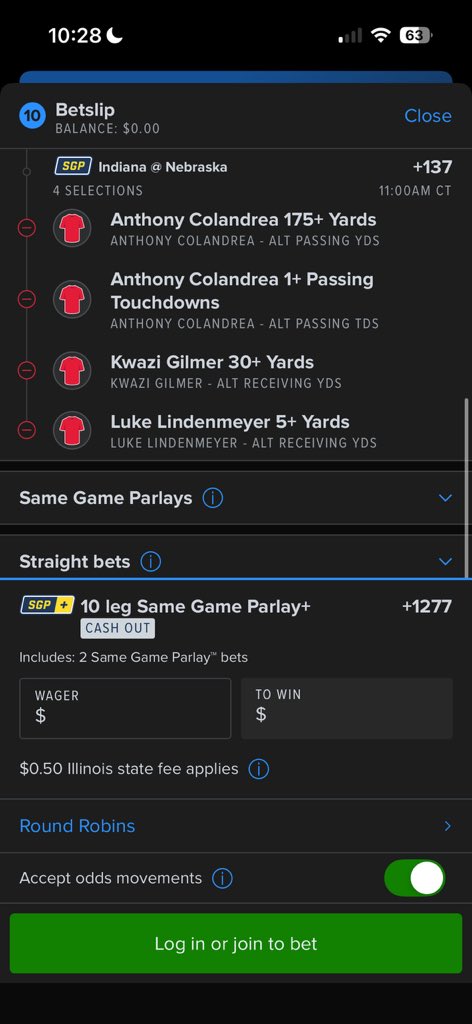Disable Accept odds movements
Image resolution: width=472 pixels, height=1024 pixels.
(415, 878)
